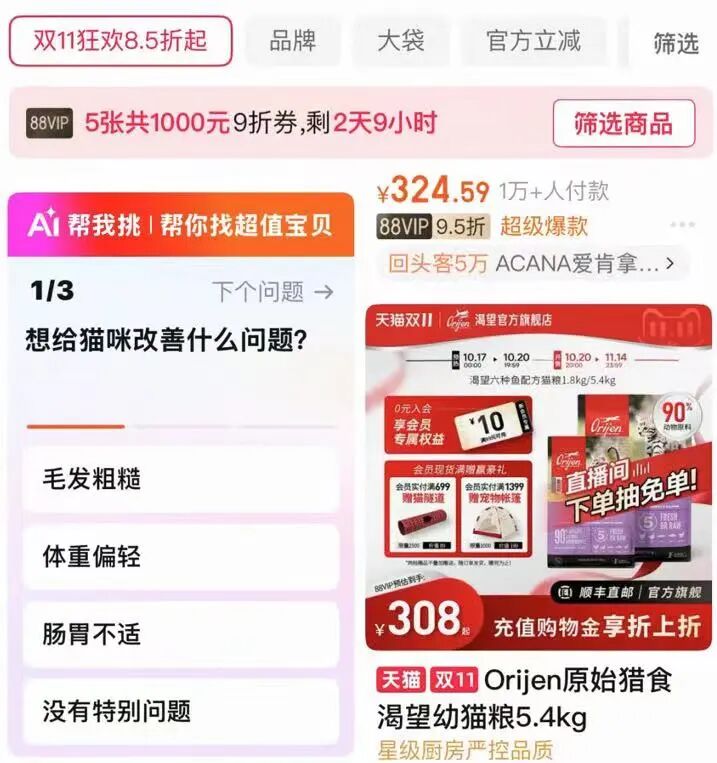
Task: Open the 筛选 filter panel
Action: [x=675, y=43]
